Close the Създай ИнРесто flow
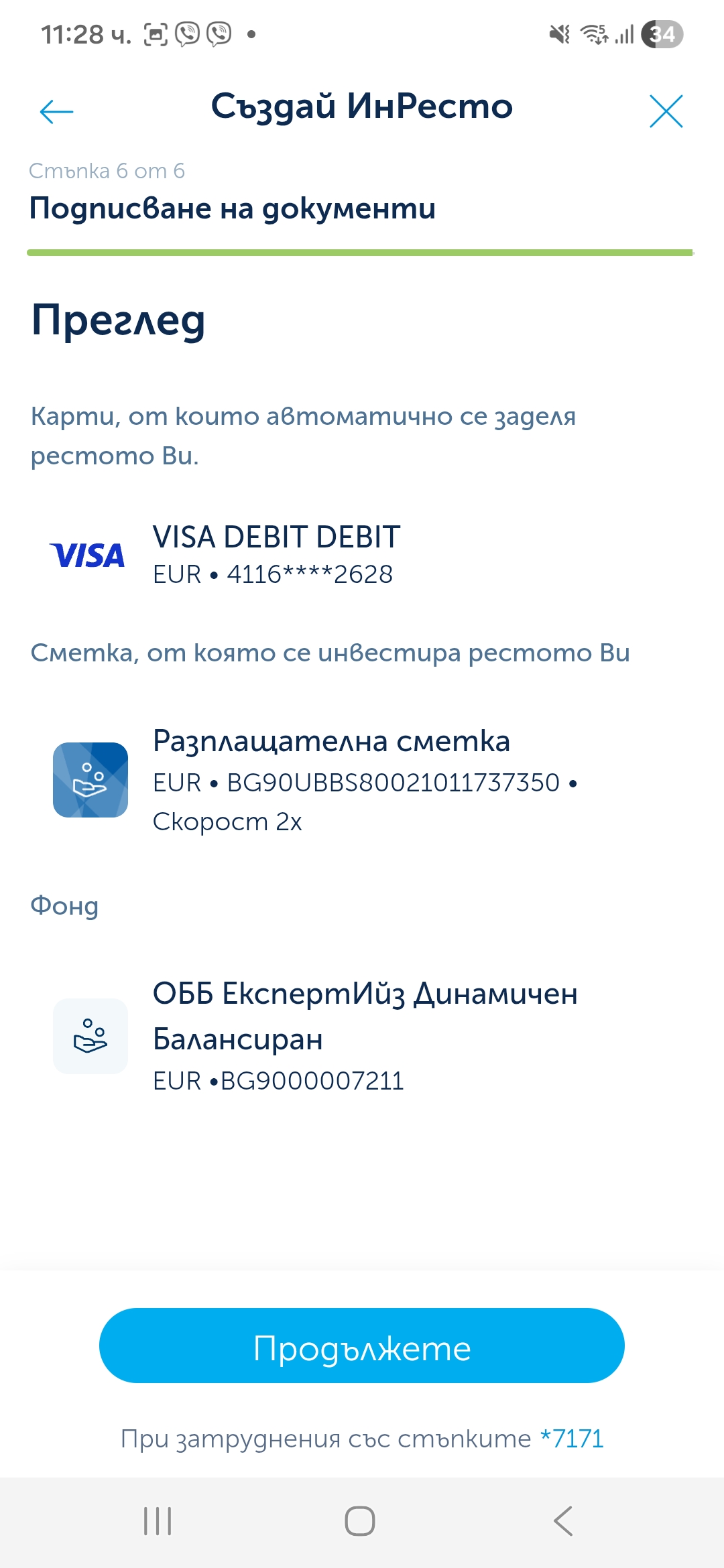The image size is (724, 1568). point(666,111)
